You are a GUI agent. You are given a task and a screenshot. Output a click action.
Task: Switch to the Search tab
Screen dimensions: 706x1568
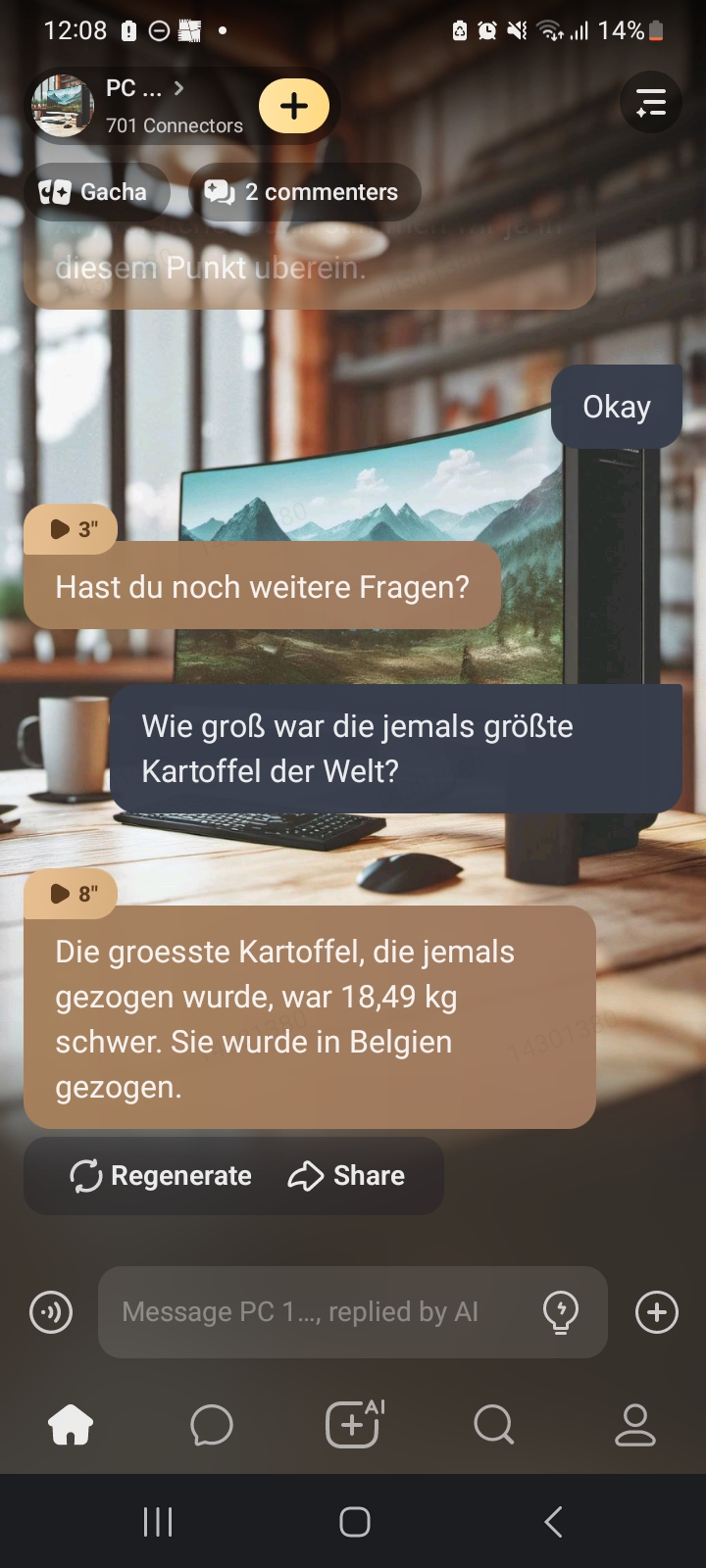493,1425
